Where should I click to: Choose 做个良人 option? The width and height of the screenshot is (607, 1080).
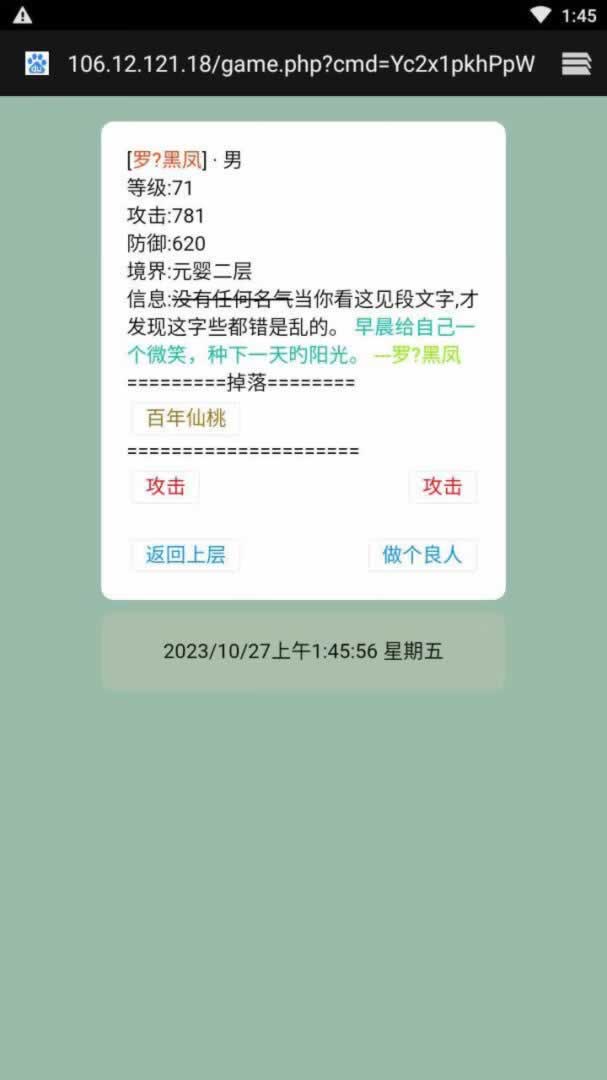coord(422,555)
